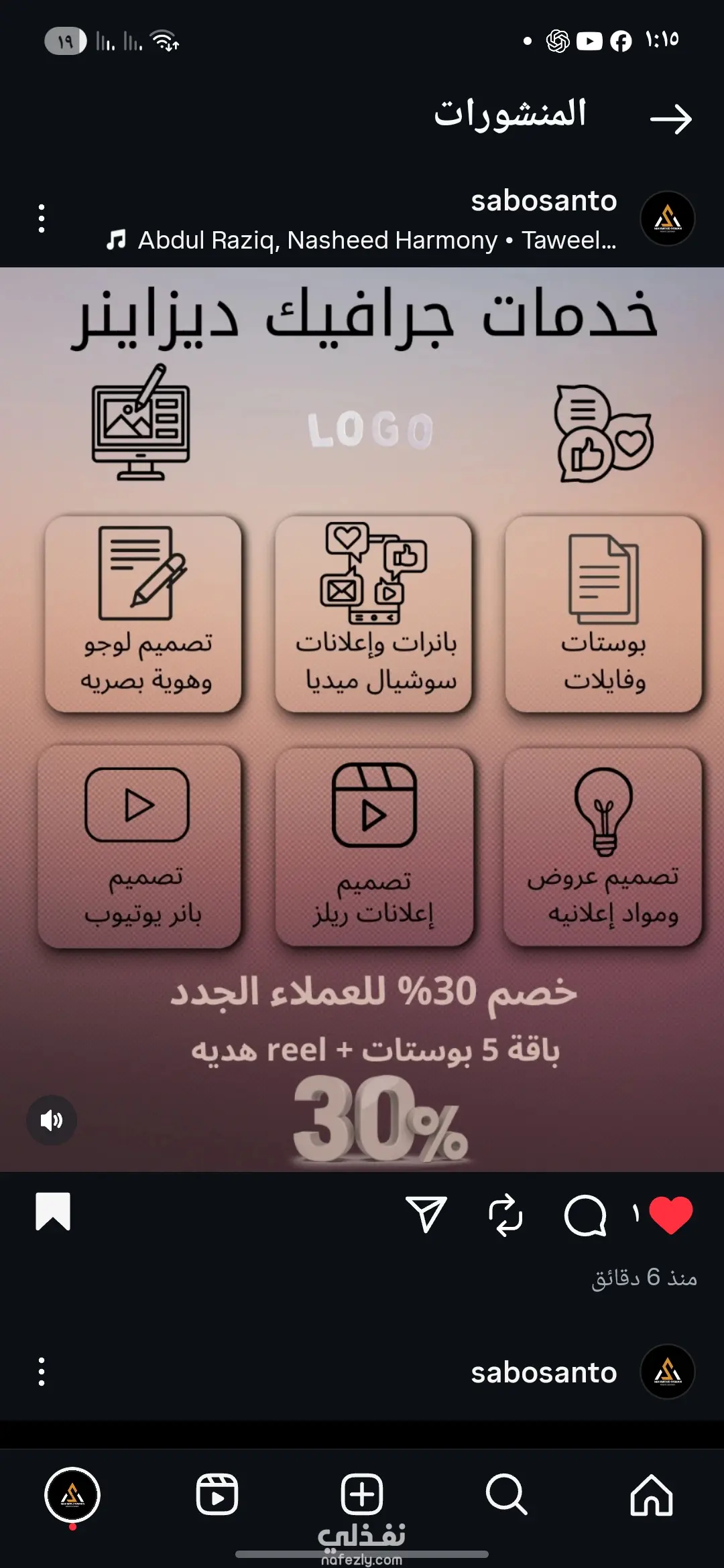Image resolution: width=724 pixels, height=1568 pixels.
Task: Unlike the post with the red heart
Action: (671, 1214)
